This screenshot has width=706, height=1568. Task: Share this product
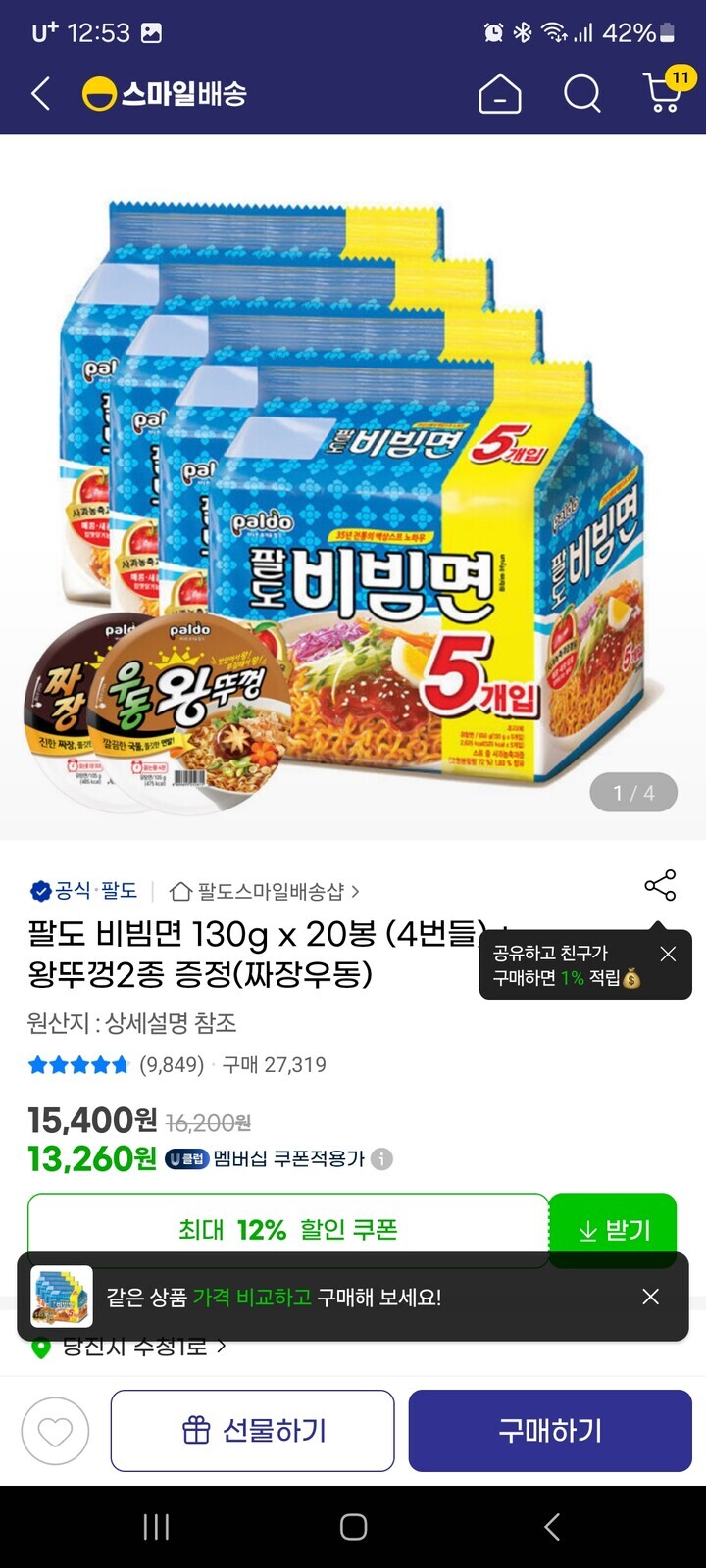tap(660, 885)
